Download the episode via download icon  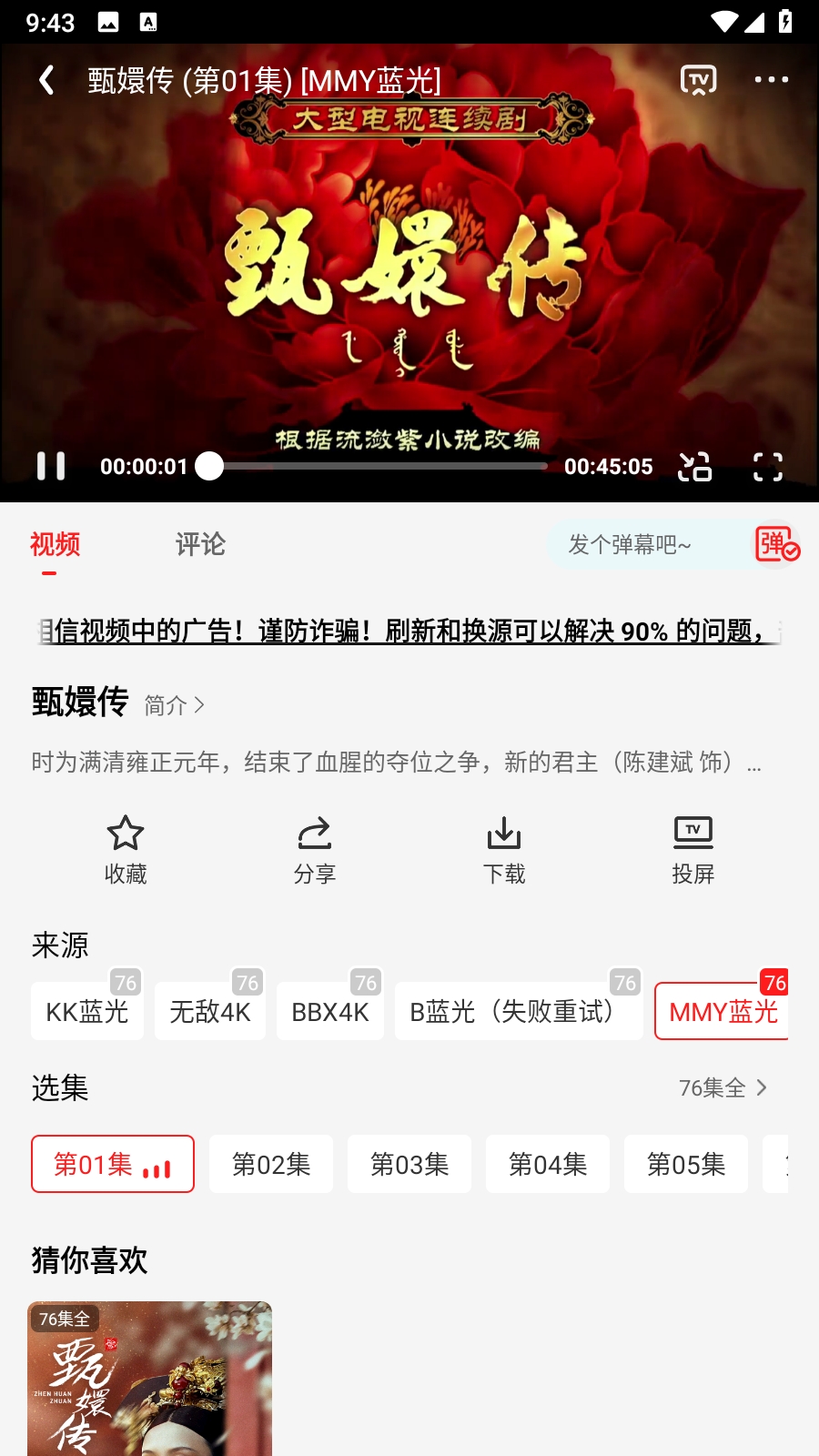pos(504,848)
